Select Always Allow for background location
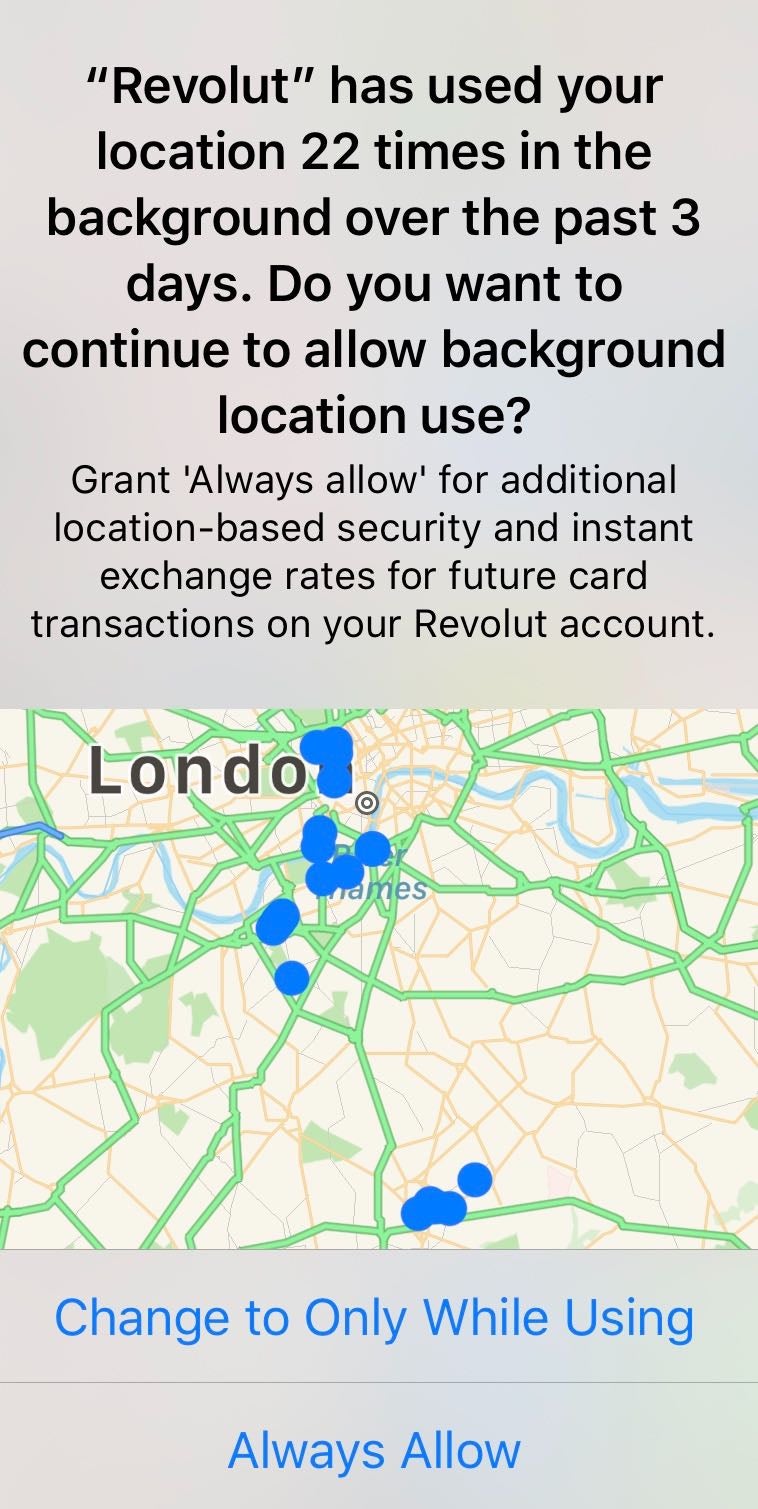The width and height of the screenshot is (758, 1509). 374,1449
